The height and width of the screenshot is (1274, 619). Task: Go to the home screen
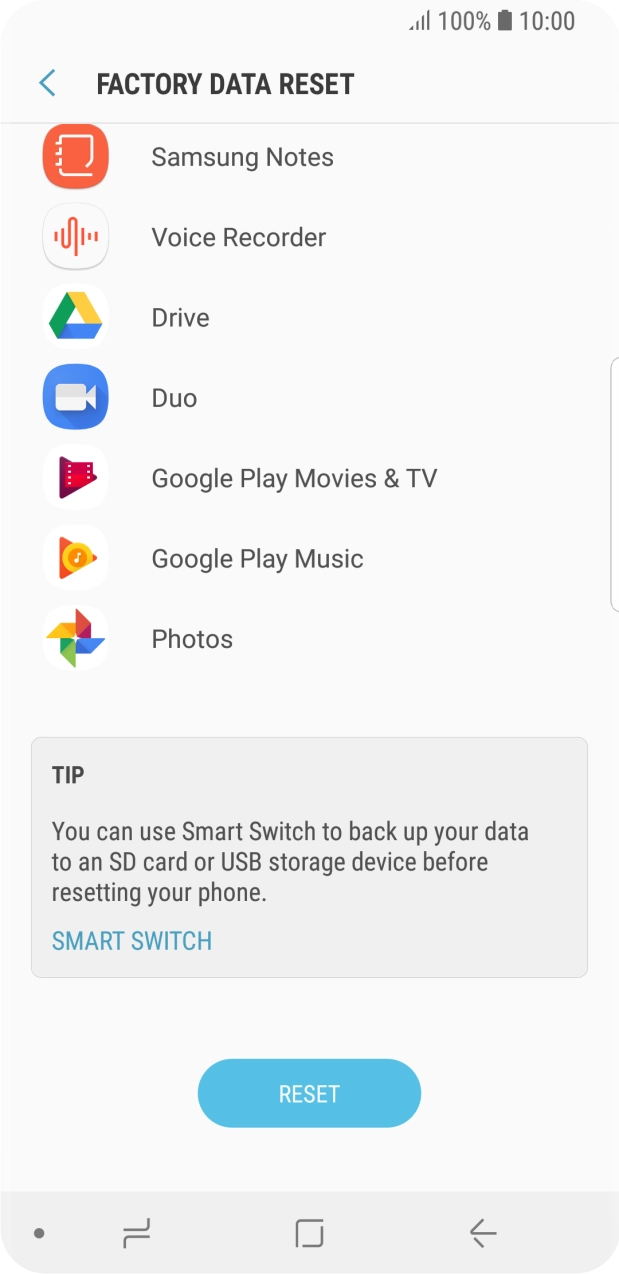[x=309, y=1233]
